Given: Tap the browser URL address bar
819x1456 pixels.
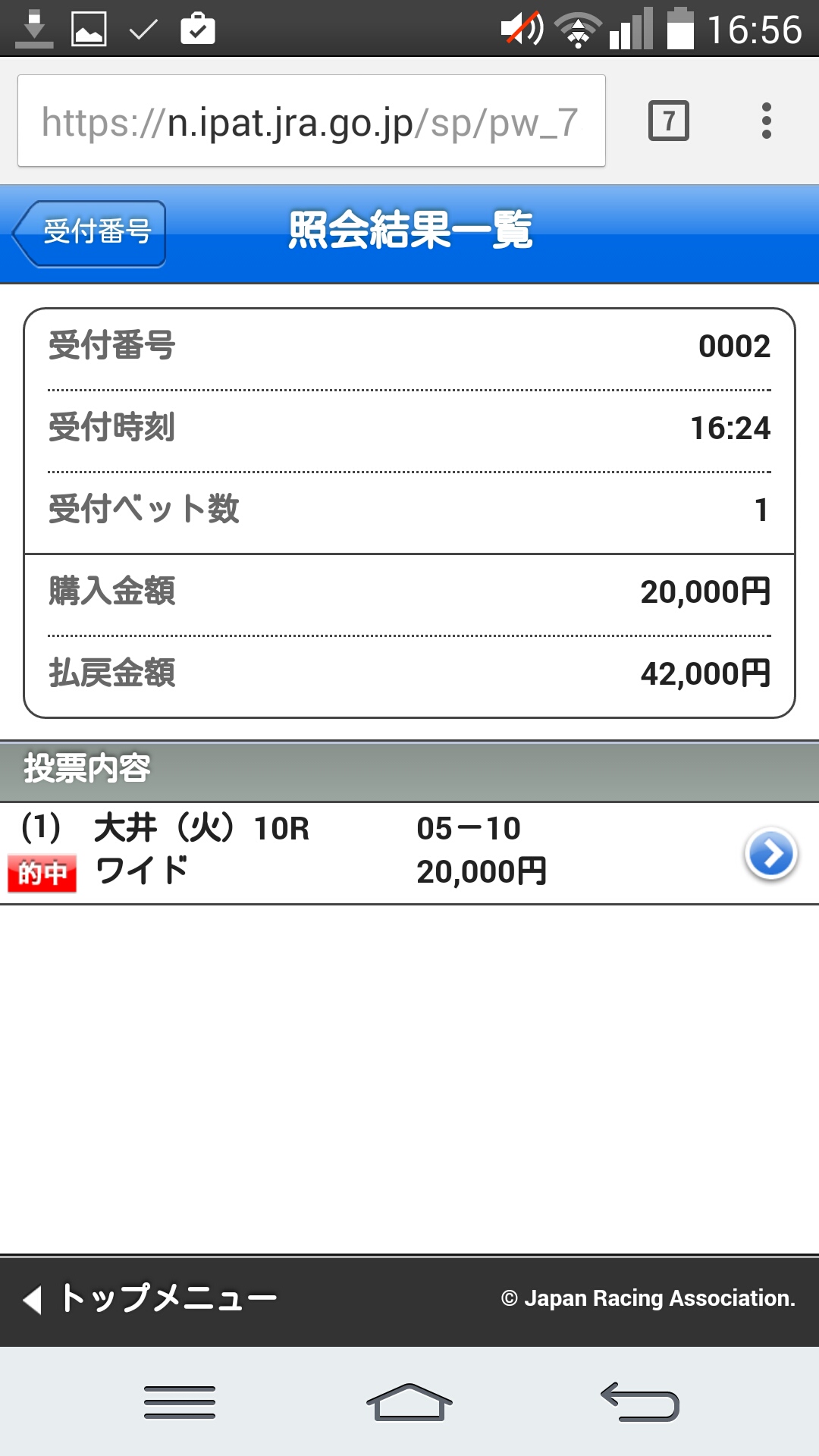Looking at the screenshot, I should 311,121.
